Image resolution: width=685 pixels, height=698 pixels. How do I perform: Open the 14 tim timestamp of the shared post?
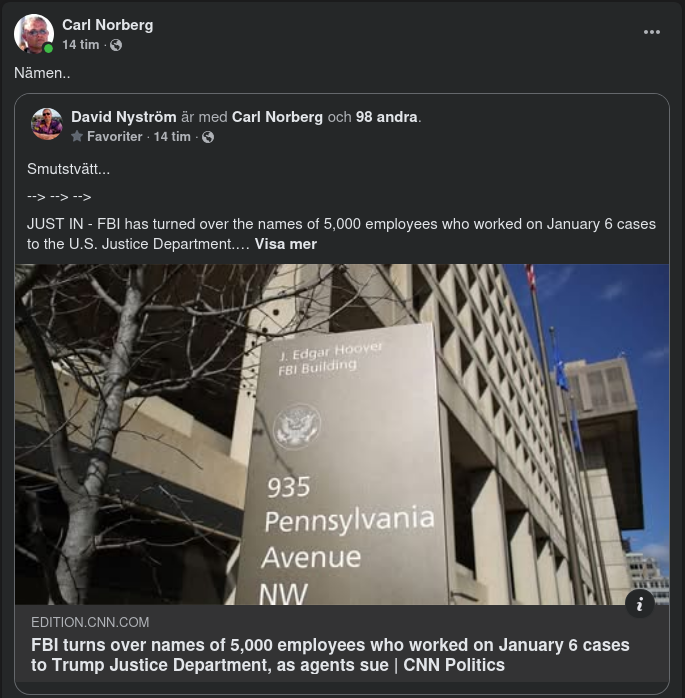point(172,137)
